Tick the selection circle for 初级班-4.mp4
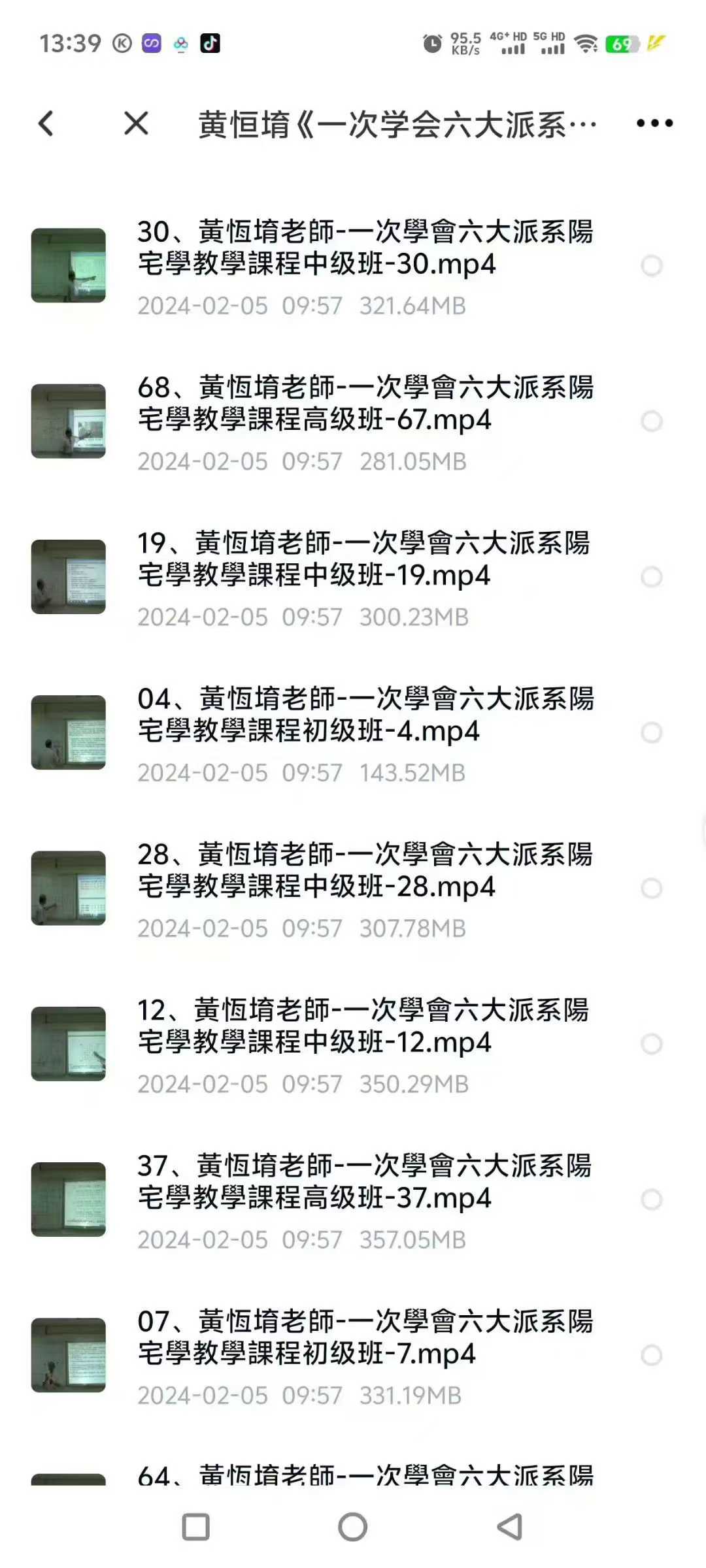 tap(652, 732)
